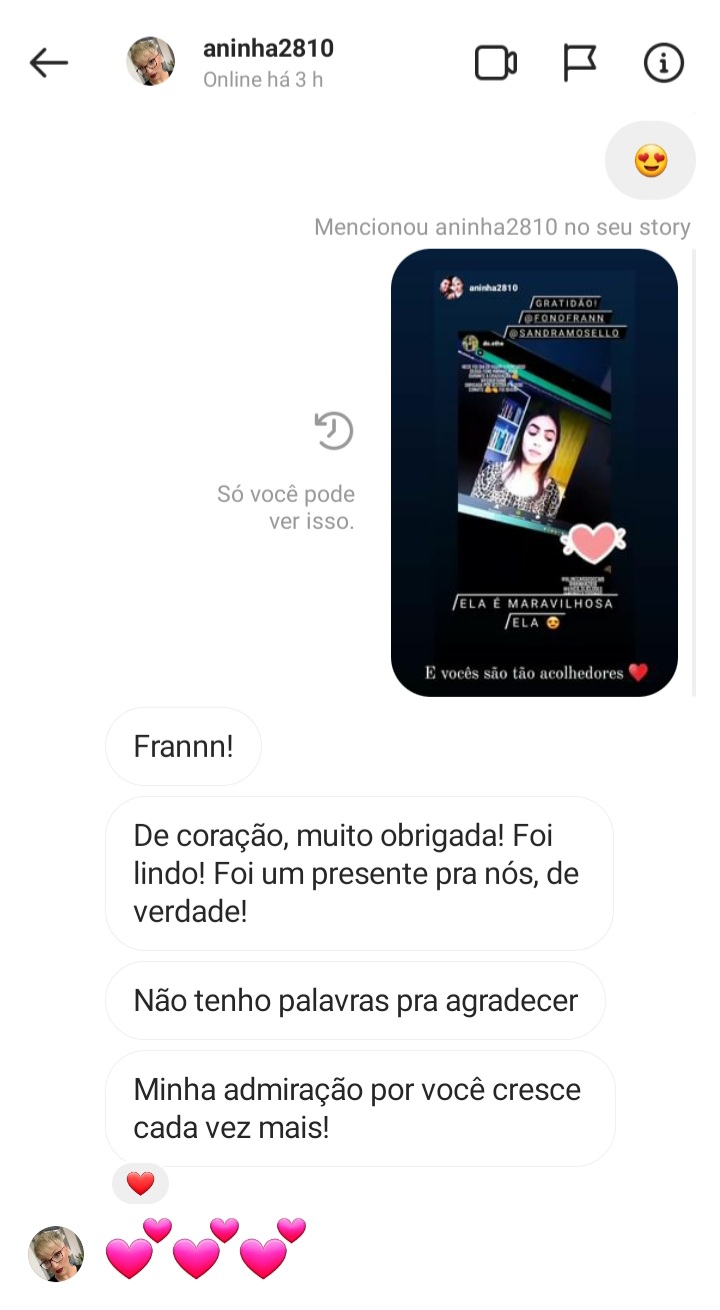View the heart reaction on the message
Image resolution: width=720 pixels, height=1310 pixels.
141,1184
